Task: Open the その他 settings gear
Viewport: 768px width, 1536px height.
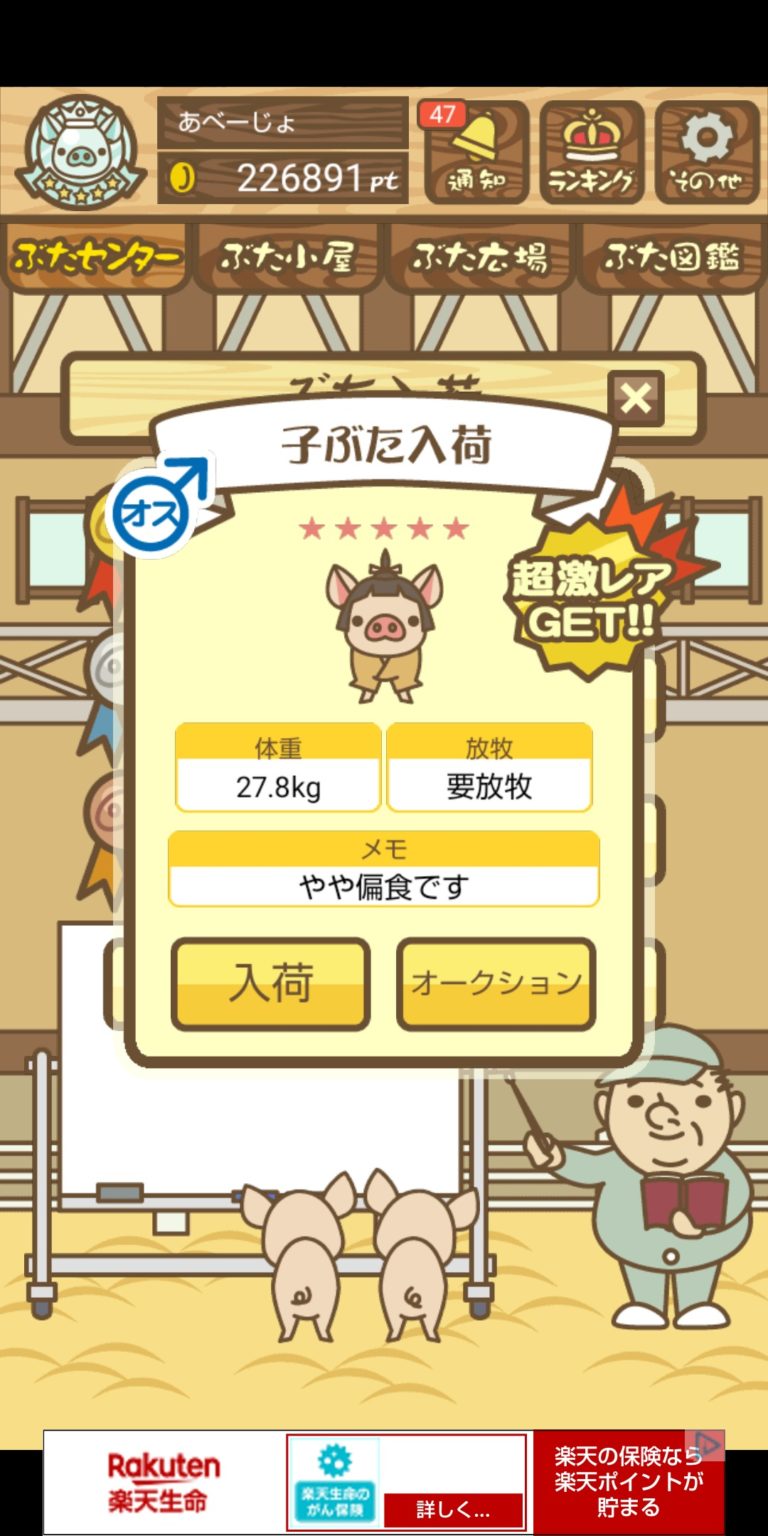Action: (x=707, y=152)
